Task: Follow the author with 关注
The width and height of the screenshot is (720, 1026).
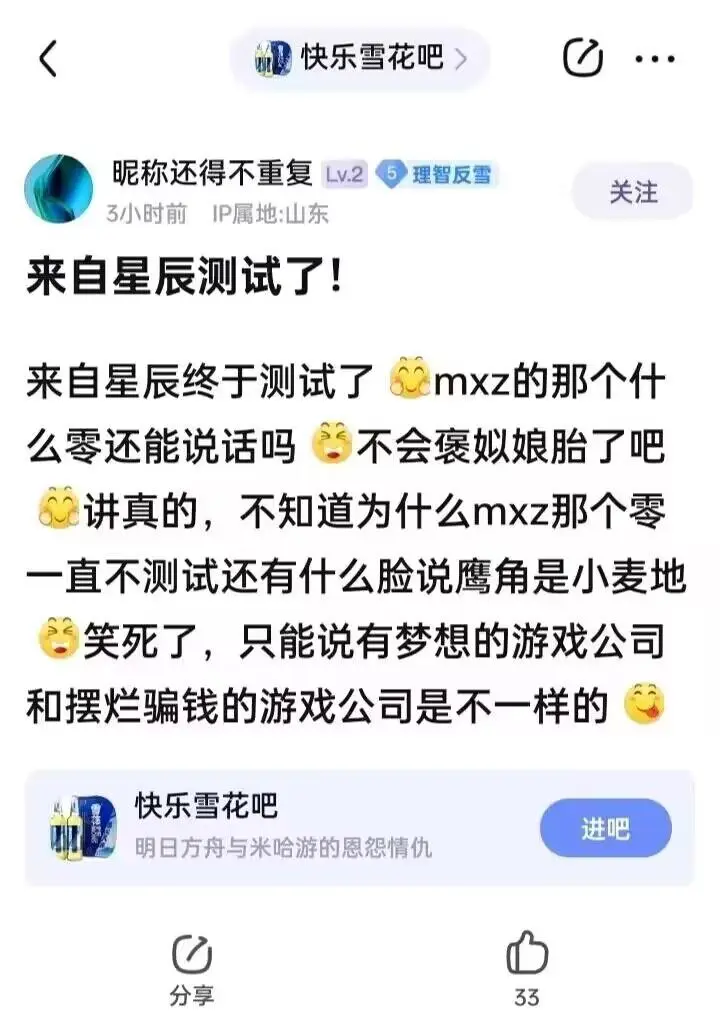Action: [x=633, y=192]
